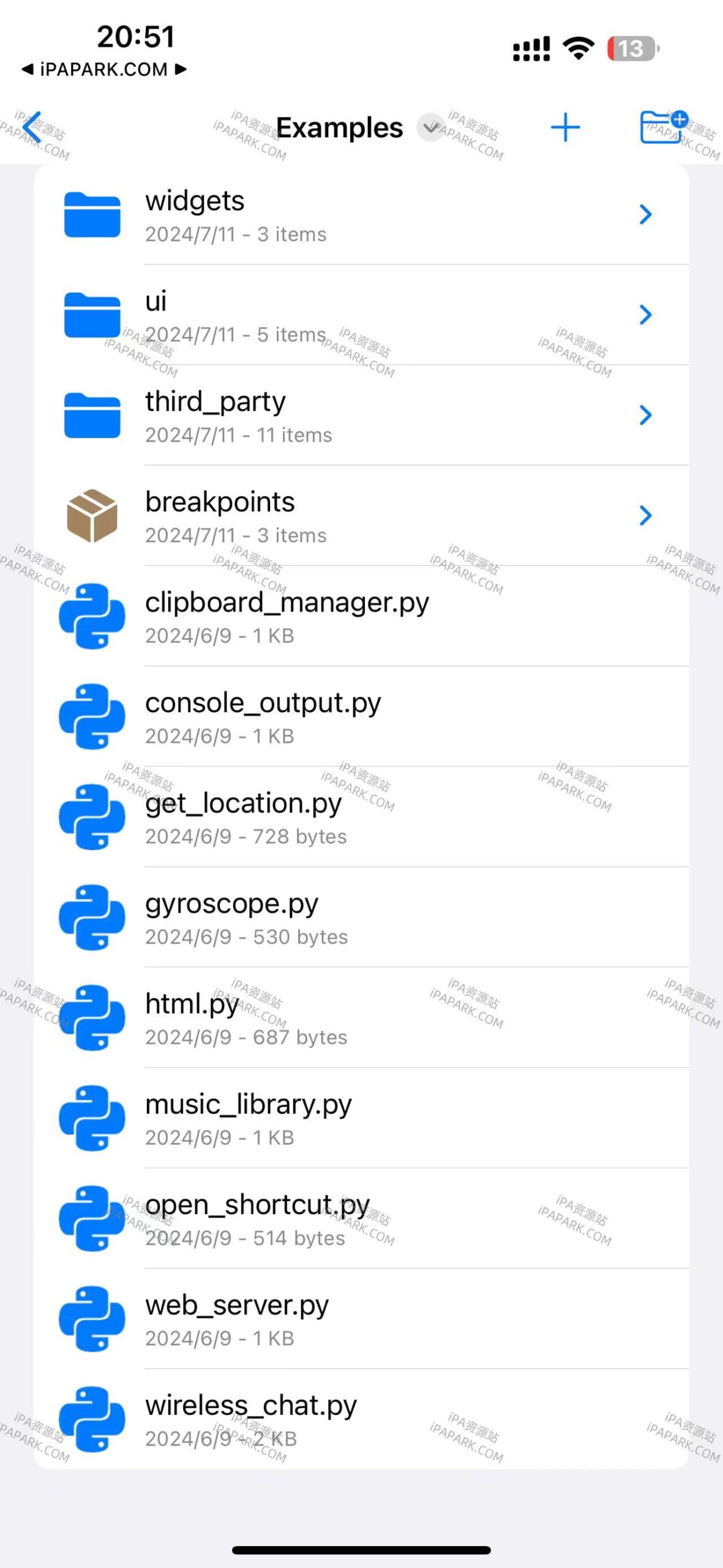The width and height of the screenshot is (723, 1568).
Task: Open the sort menu next to Examples title
Action: coord(430,127)
